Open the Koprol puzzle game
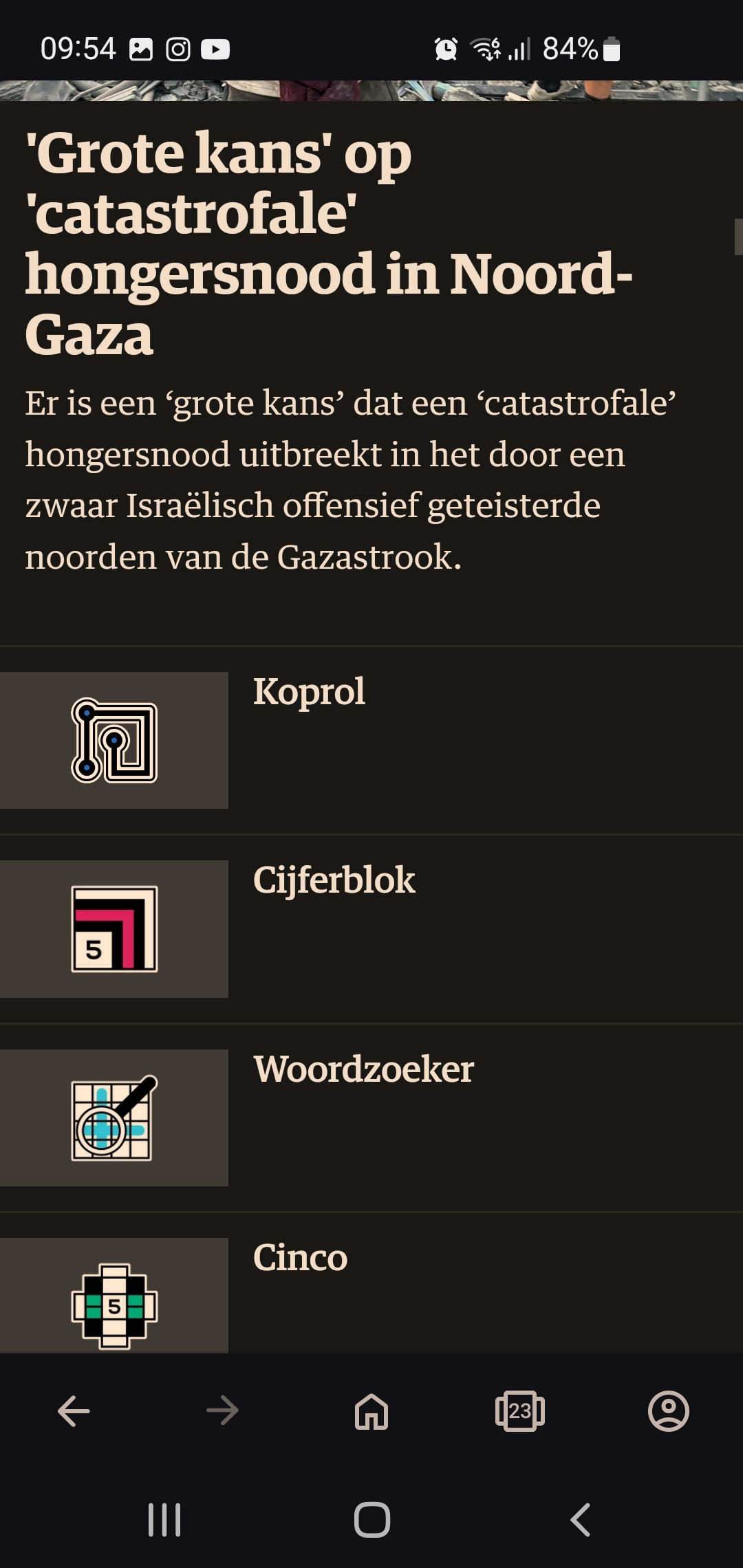Image resolution: width=743 pixels, height=1568 pixels. [371, 740]
